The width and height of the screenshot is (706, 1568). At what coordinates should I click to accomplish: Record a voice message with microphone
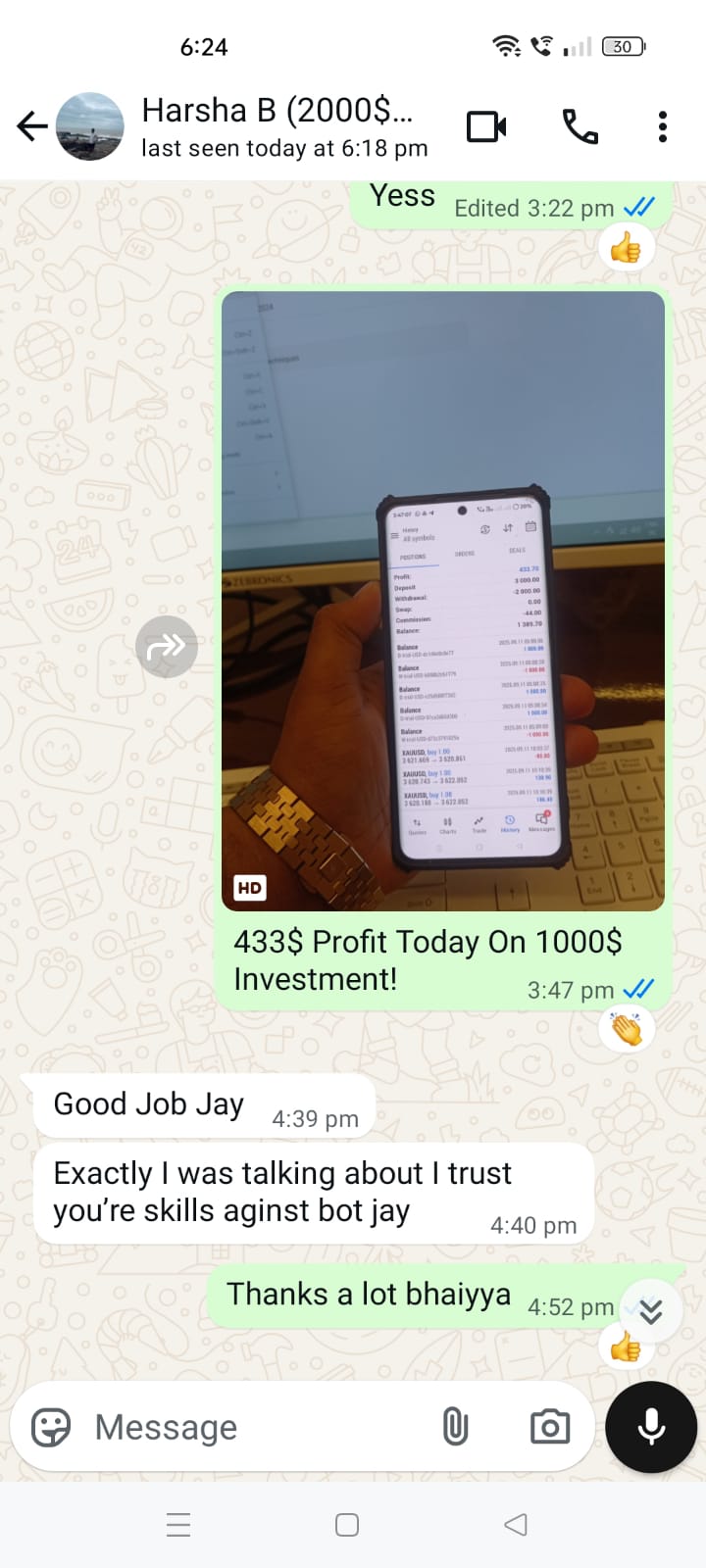pyautogui.click(x=651, y=1427)
